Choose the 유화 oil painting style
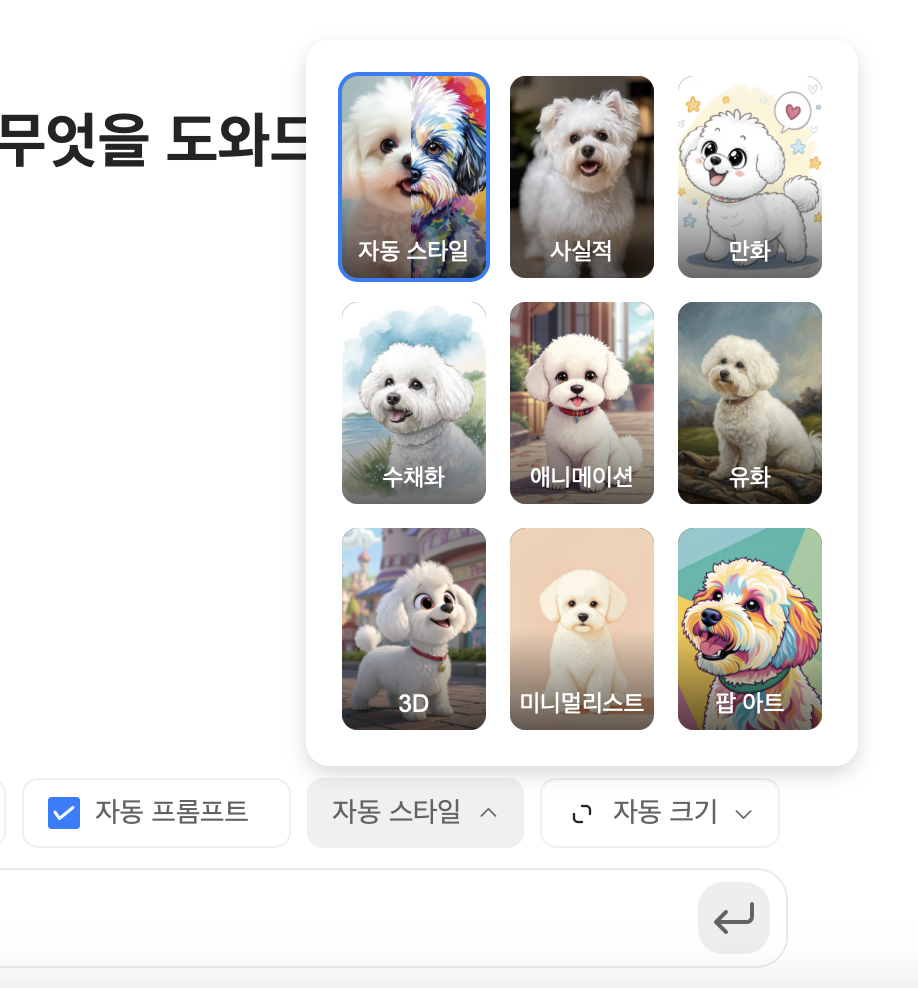The image size is (918, 988). 750,402
